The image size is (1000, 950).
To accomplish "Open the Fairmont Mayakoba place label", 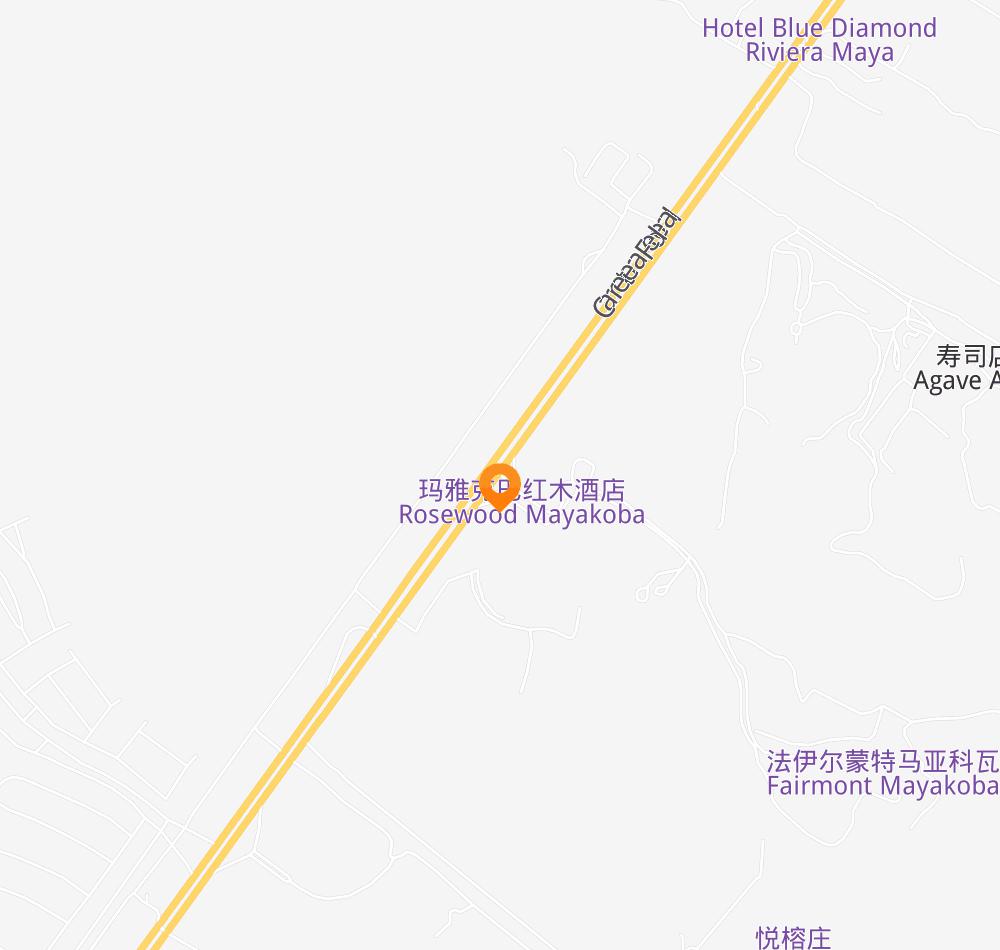I will click(x=882, y=774).
